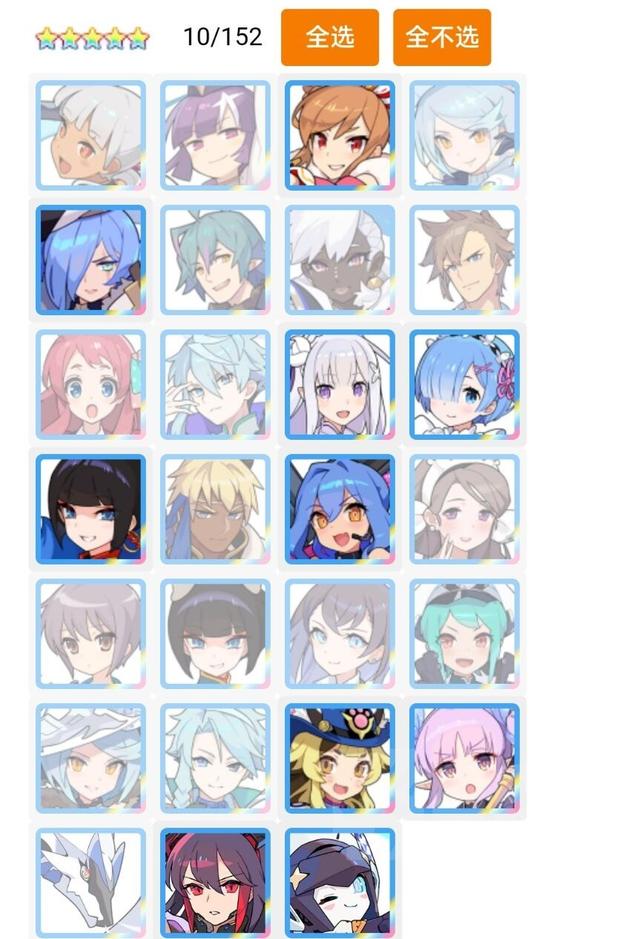Select the purple-haired girl with star hairpin

point(215,136)
